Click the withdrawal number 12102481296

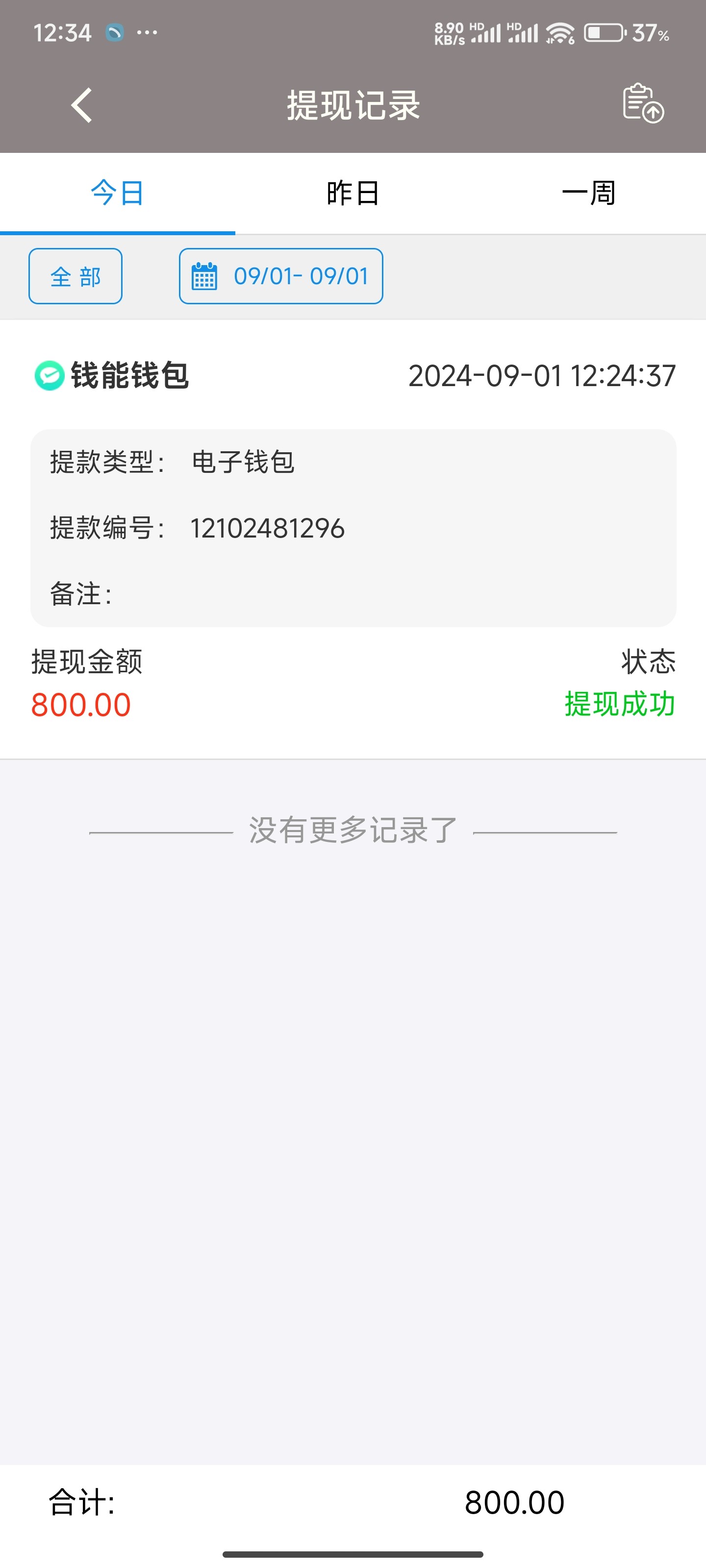267,528
